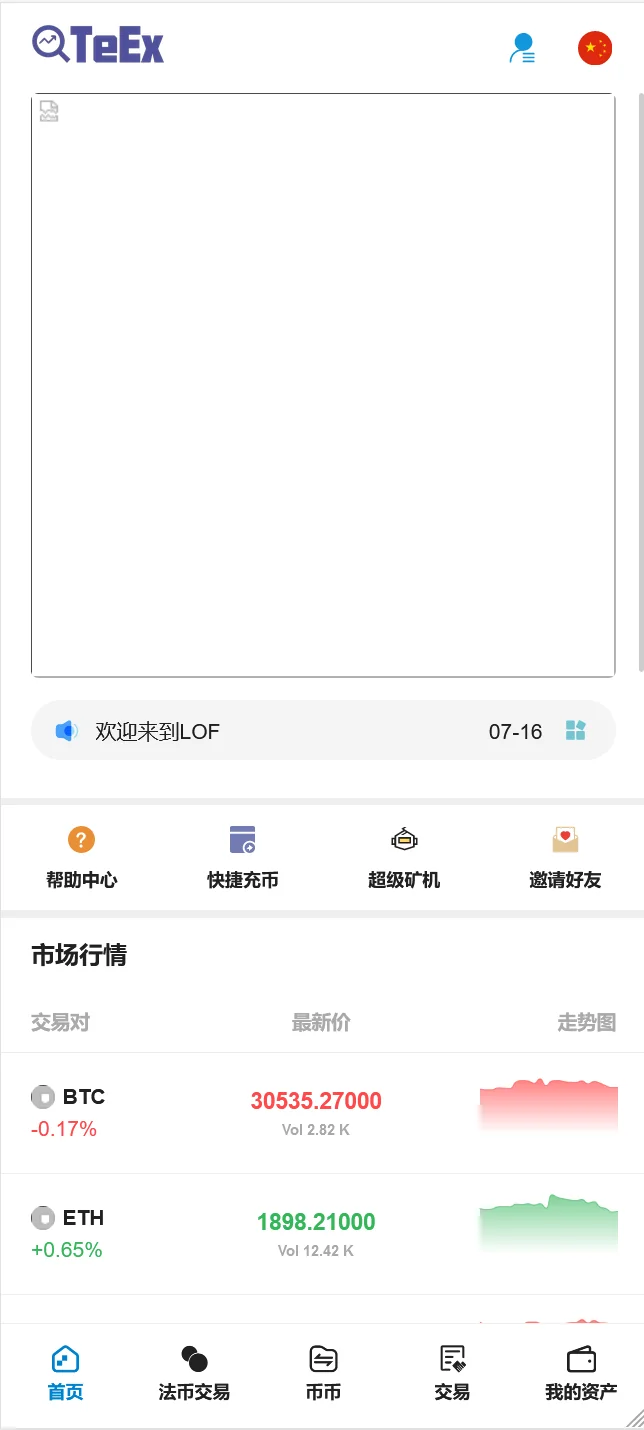Open the announcements grid icon
Screen dimensions: 644x1430
[575, 731]
